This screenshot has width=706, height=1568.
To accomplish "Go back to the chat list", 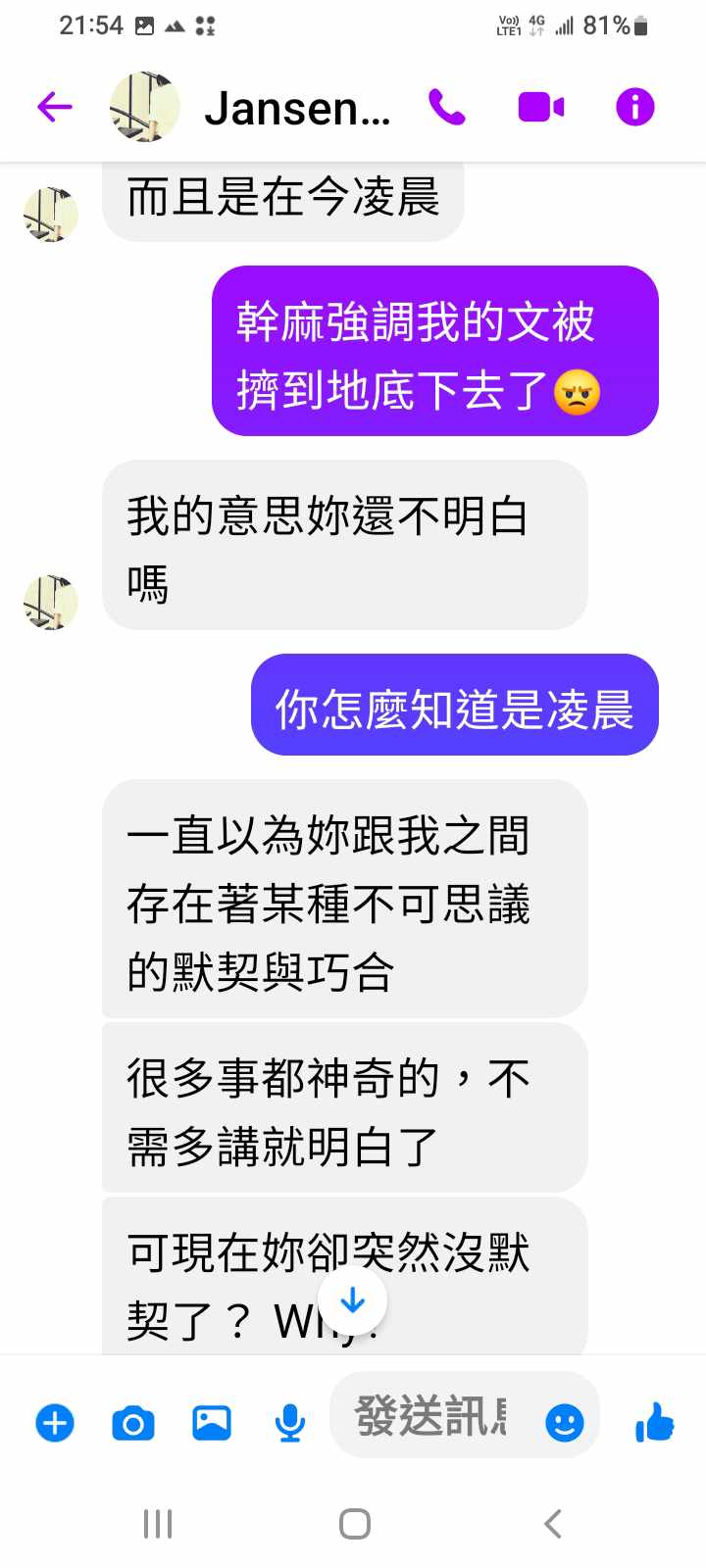I will pos(55,107).
